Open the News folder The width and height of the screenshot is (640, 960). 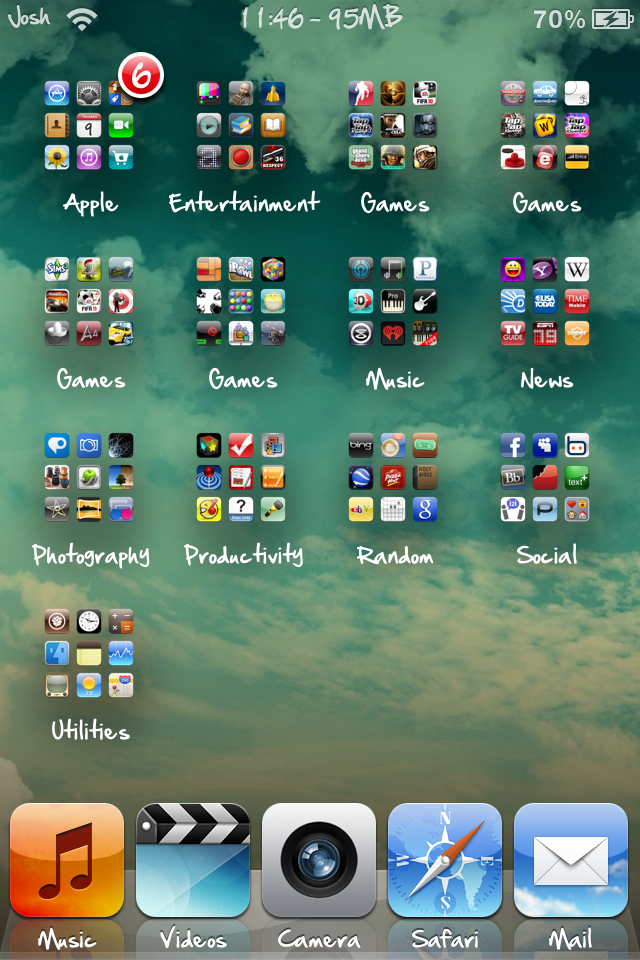click(x=545, y=301)
